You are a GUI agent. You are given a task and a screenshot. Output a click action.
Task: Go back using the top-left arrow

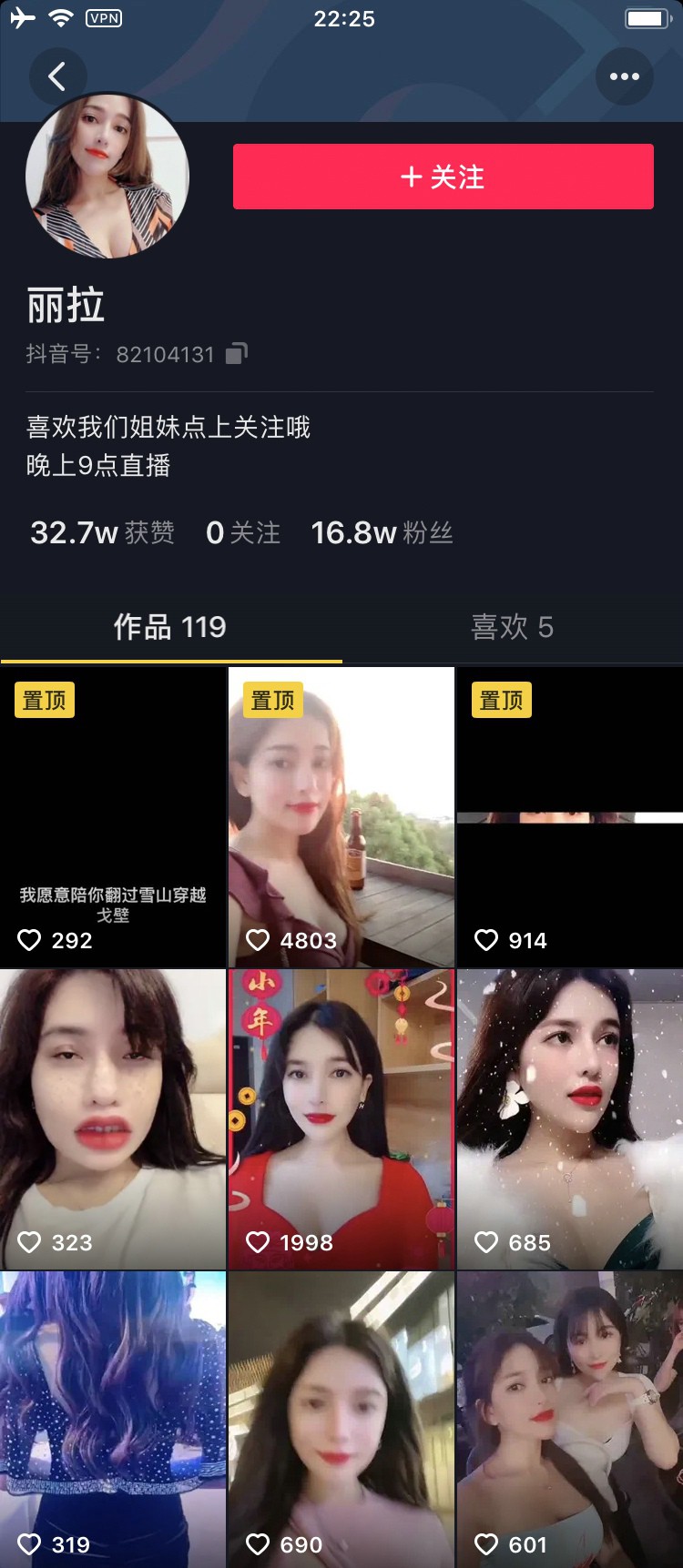point(57,76)
